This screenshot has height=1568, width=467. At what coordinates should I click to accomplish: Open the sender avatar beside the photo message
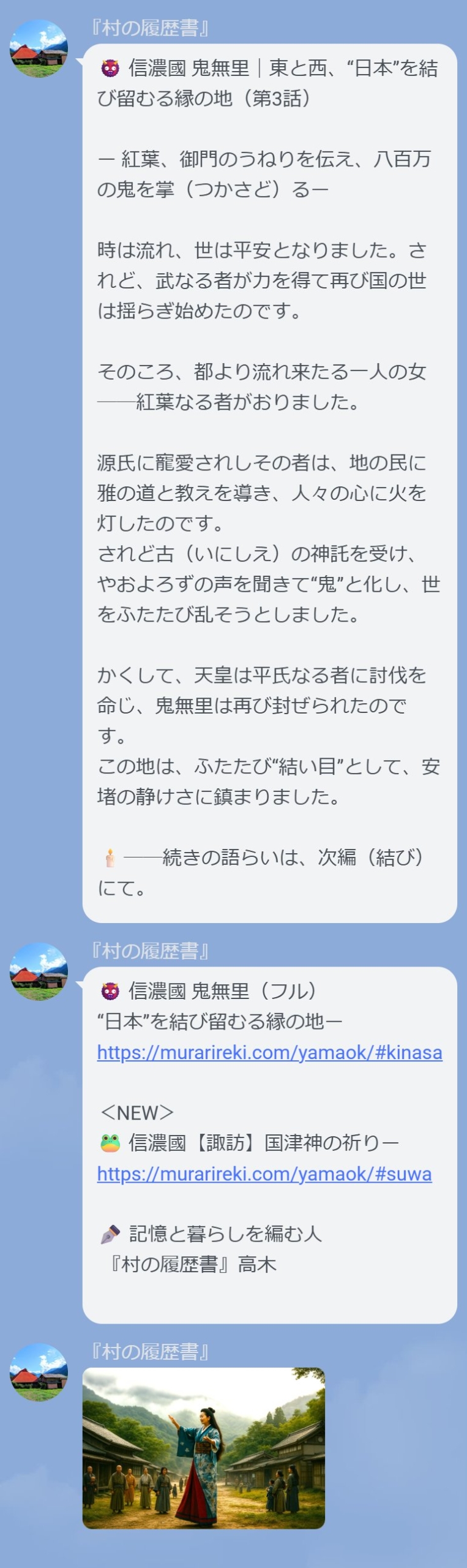39,1372
